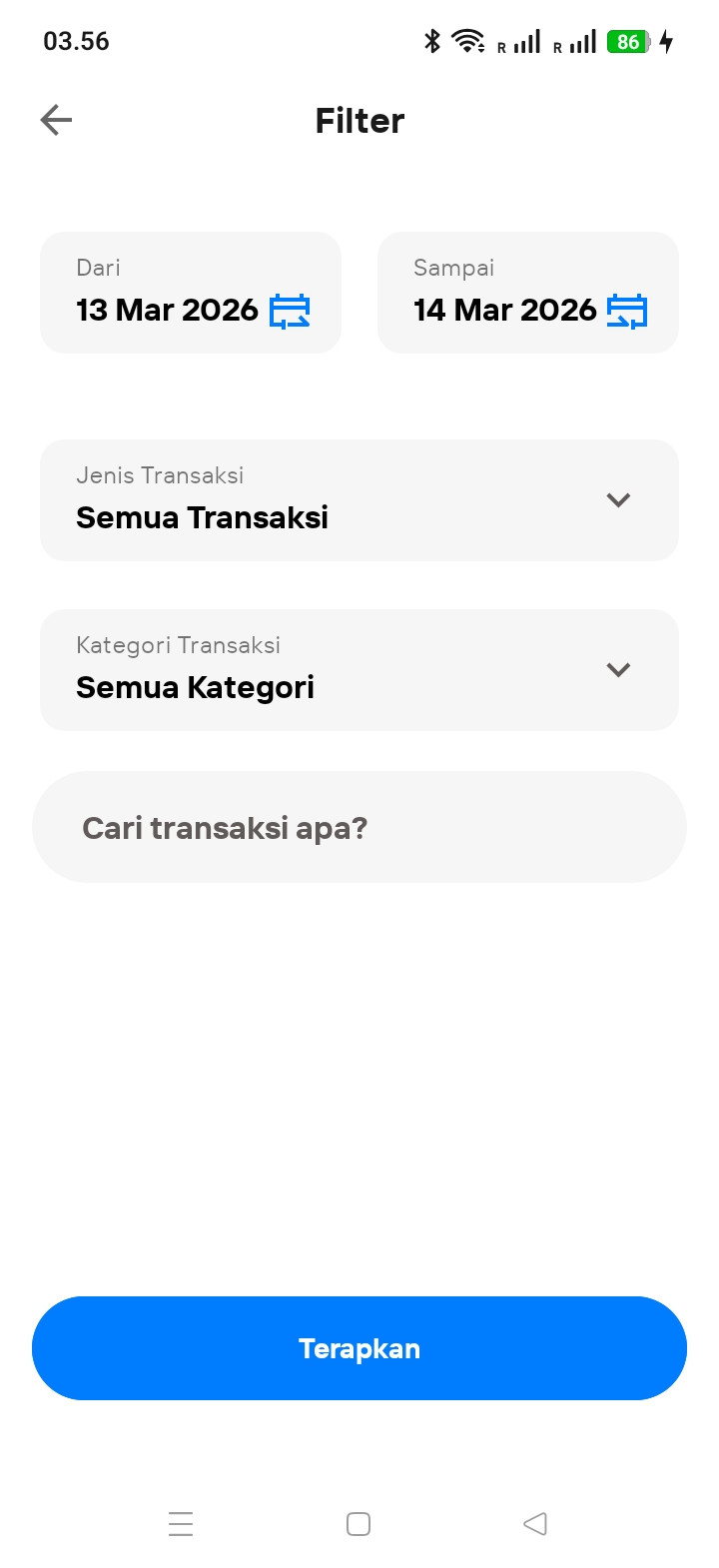Open the Sampai end date picker
The height and width of the screenshot is (1568, 719).
[x=528, y=293]
